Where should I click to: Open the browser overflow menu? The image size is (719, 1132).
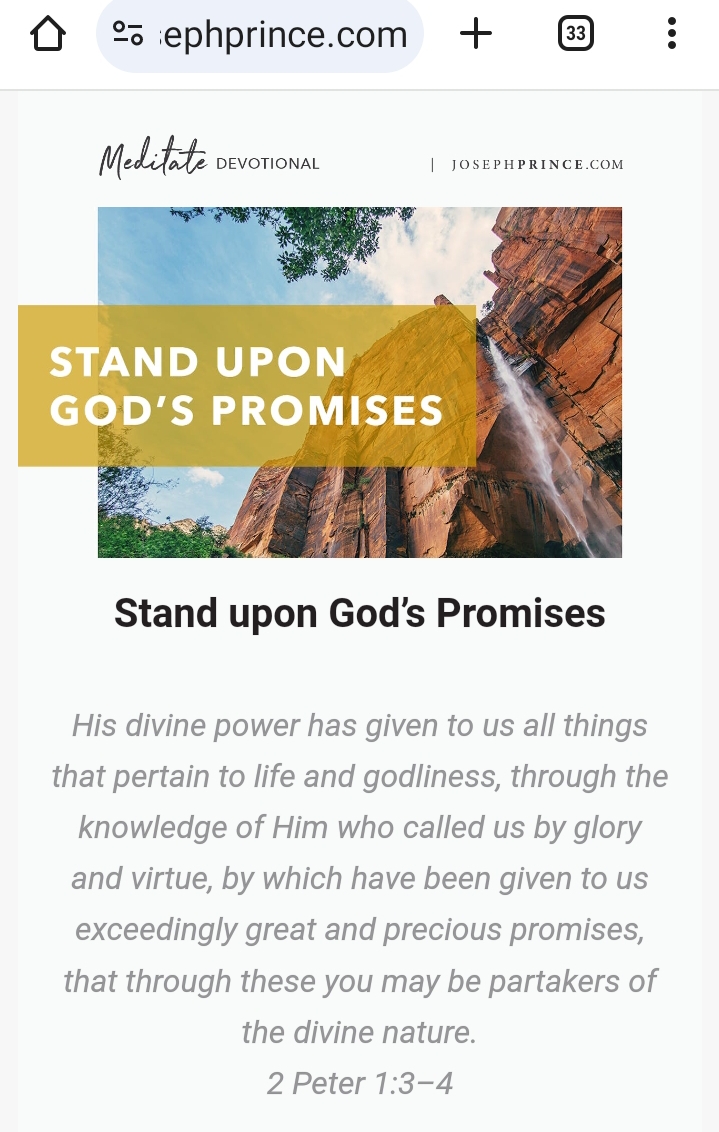point(671,35)
